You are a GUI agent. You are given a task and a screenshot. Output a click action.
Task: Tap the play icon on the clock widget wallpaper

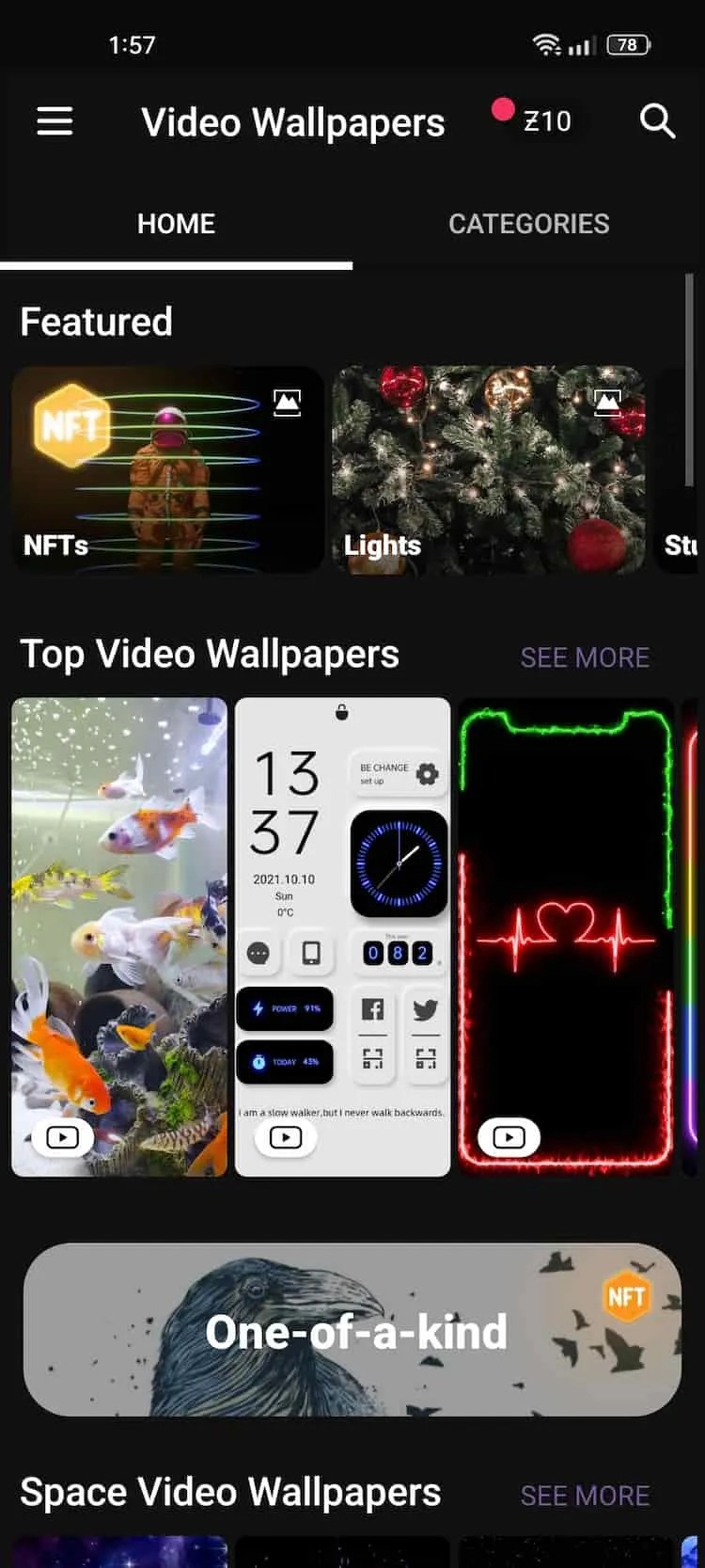pyautogui.click(x=285, y=1136)
